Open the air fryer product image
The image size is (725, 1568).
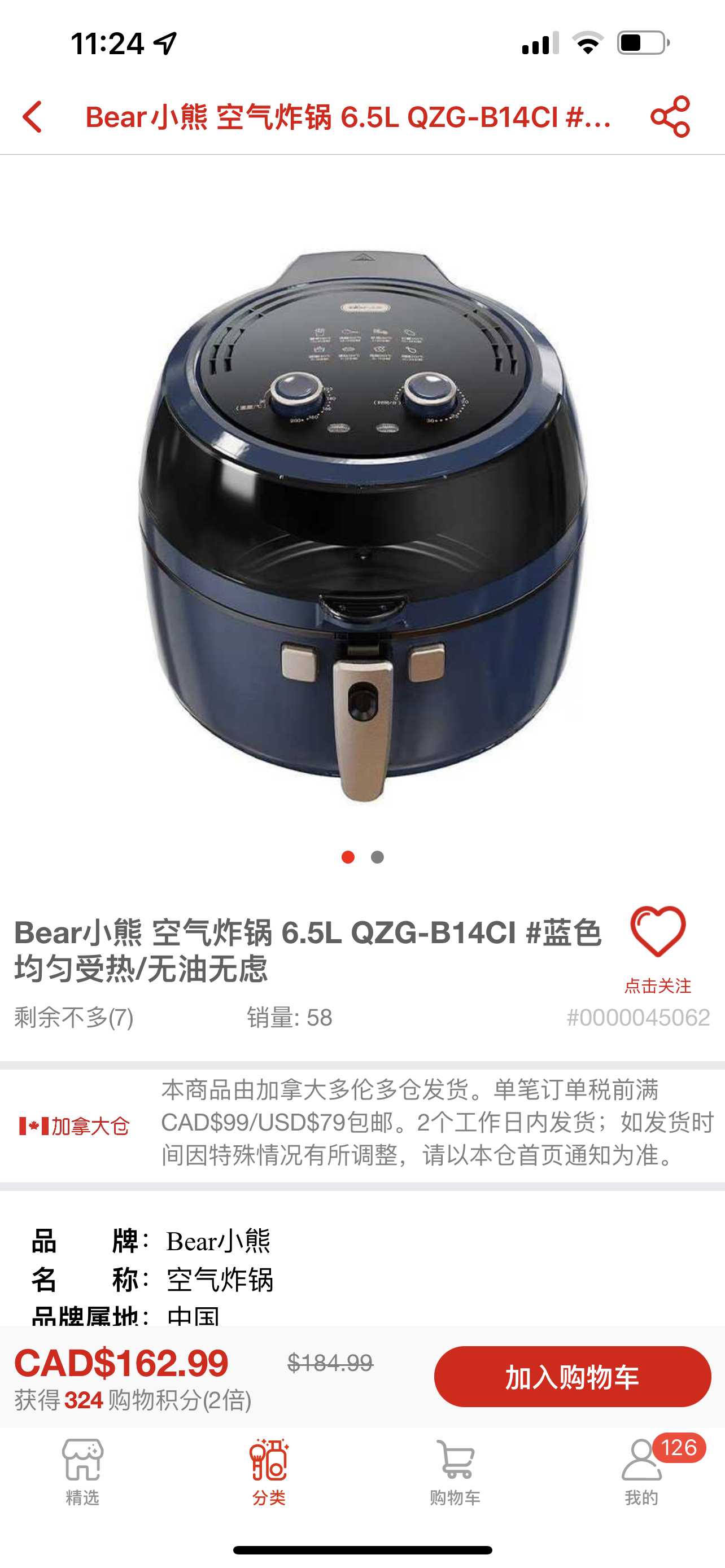pos(363,523)
